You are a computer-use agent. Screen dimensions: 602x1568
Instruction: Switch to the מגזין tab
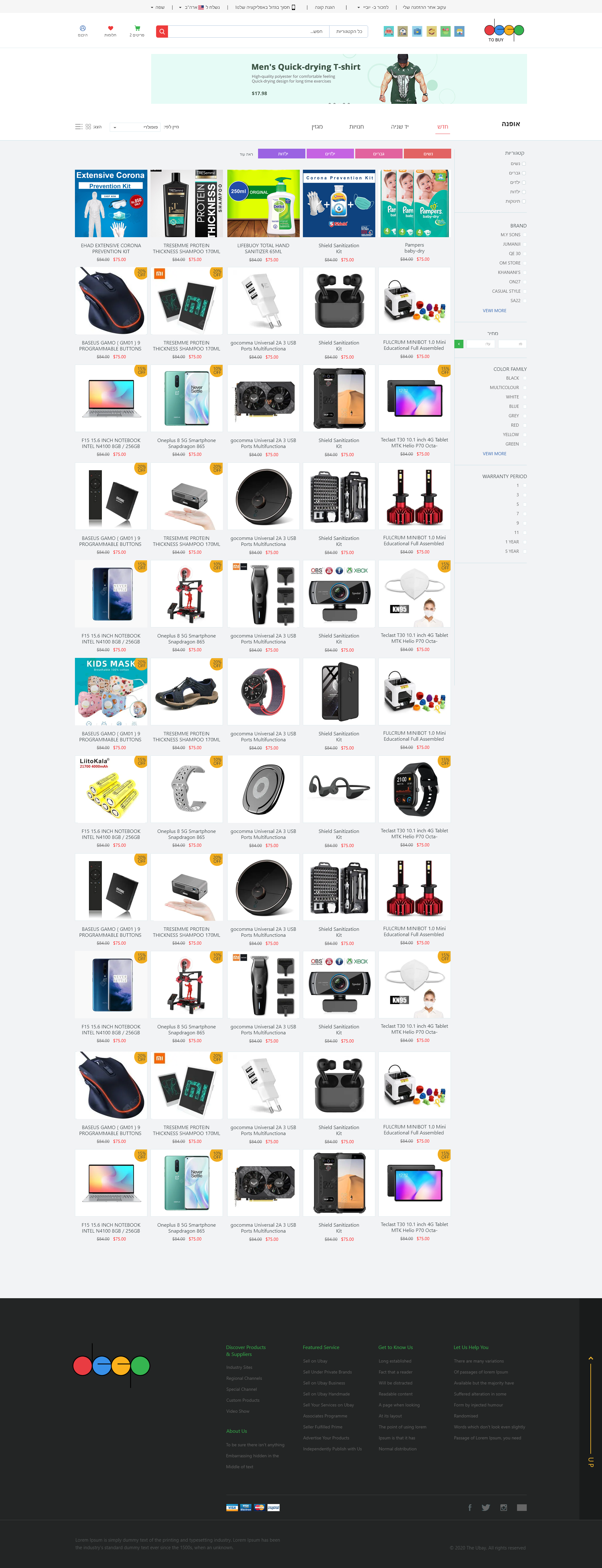317,127
